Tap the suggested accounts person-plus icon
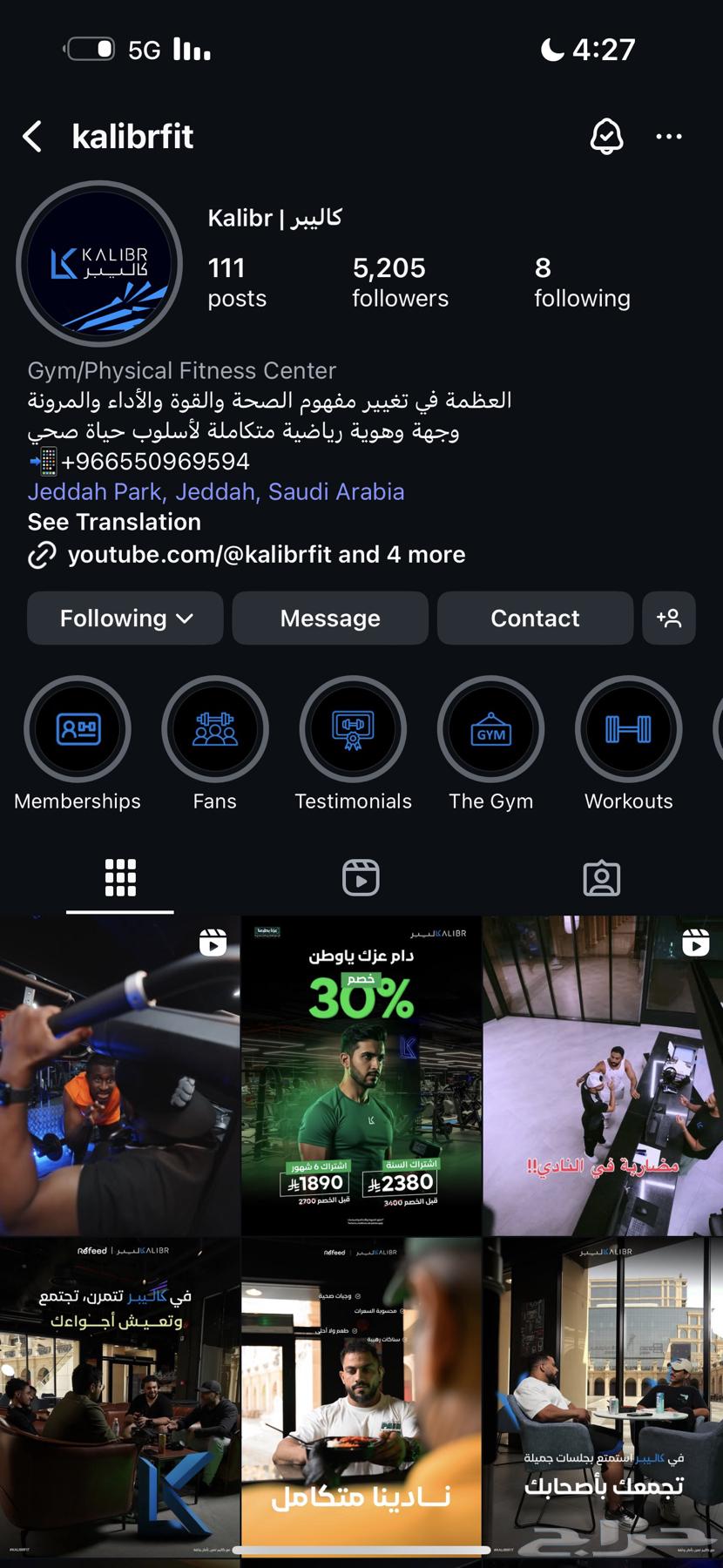The image size is (723, 1568). coord(669,618)
